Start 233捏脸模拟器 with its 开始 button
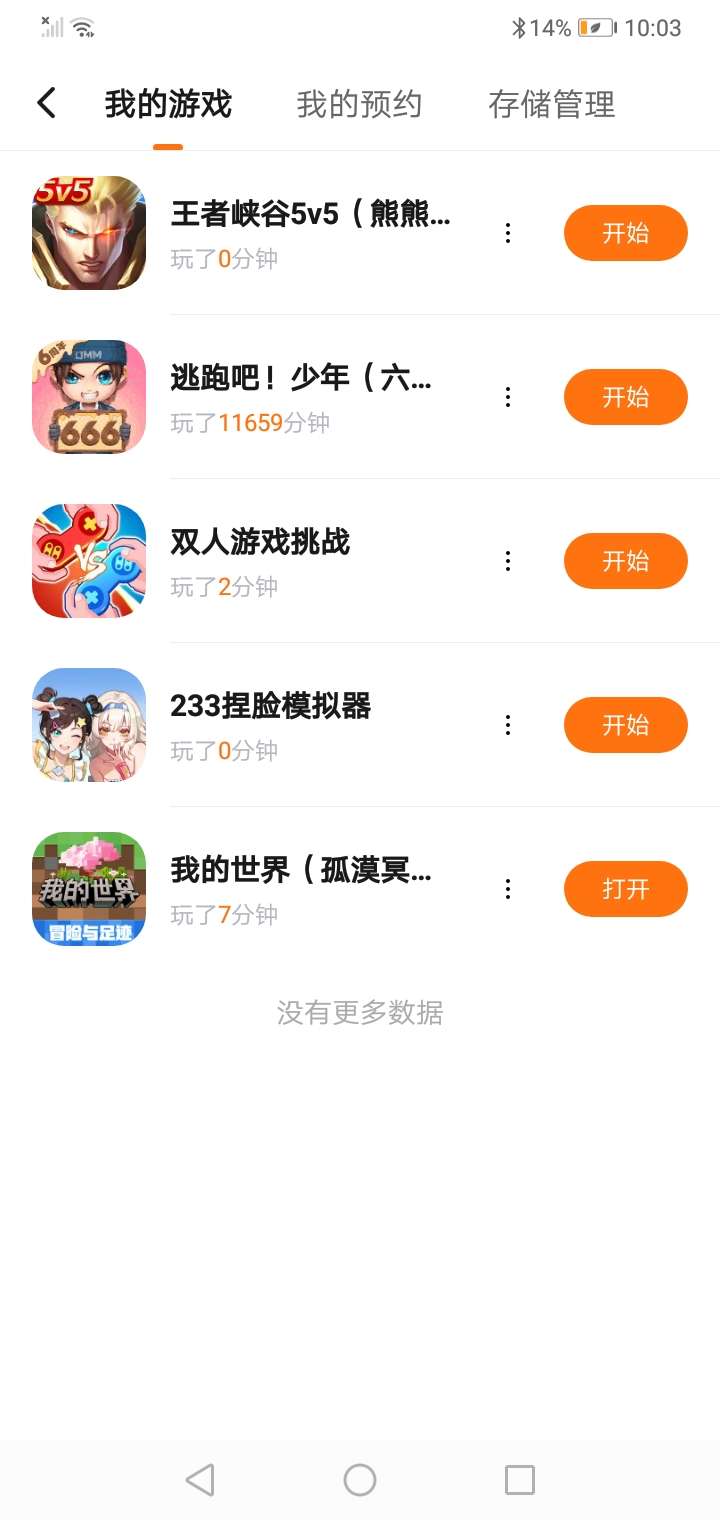 pos(625,725)
